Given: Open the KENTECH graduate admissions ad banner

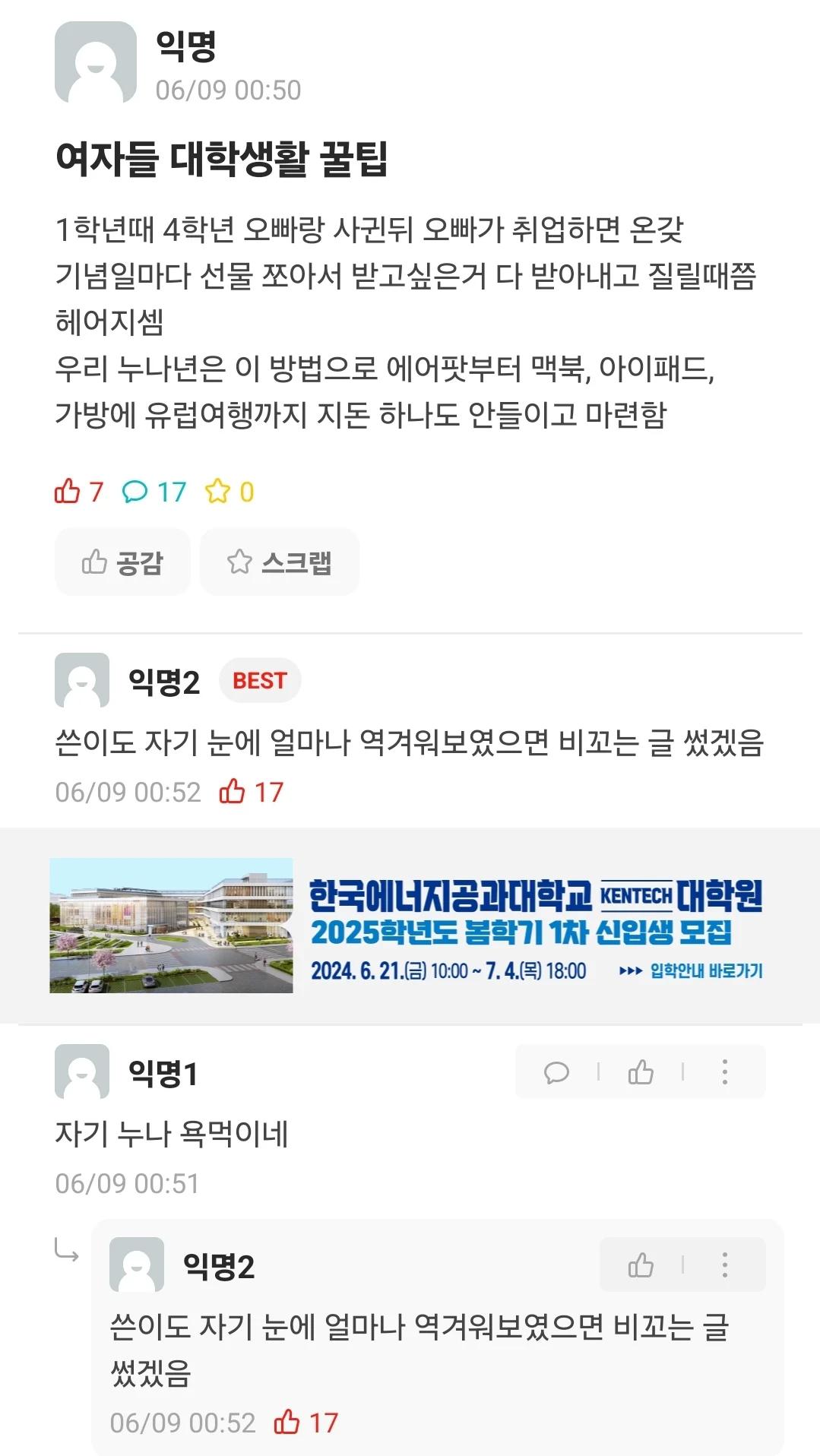Looking at the screenshot, I should point(410,926).
